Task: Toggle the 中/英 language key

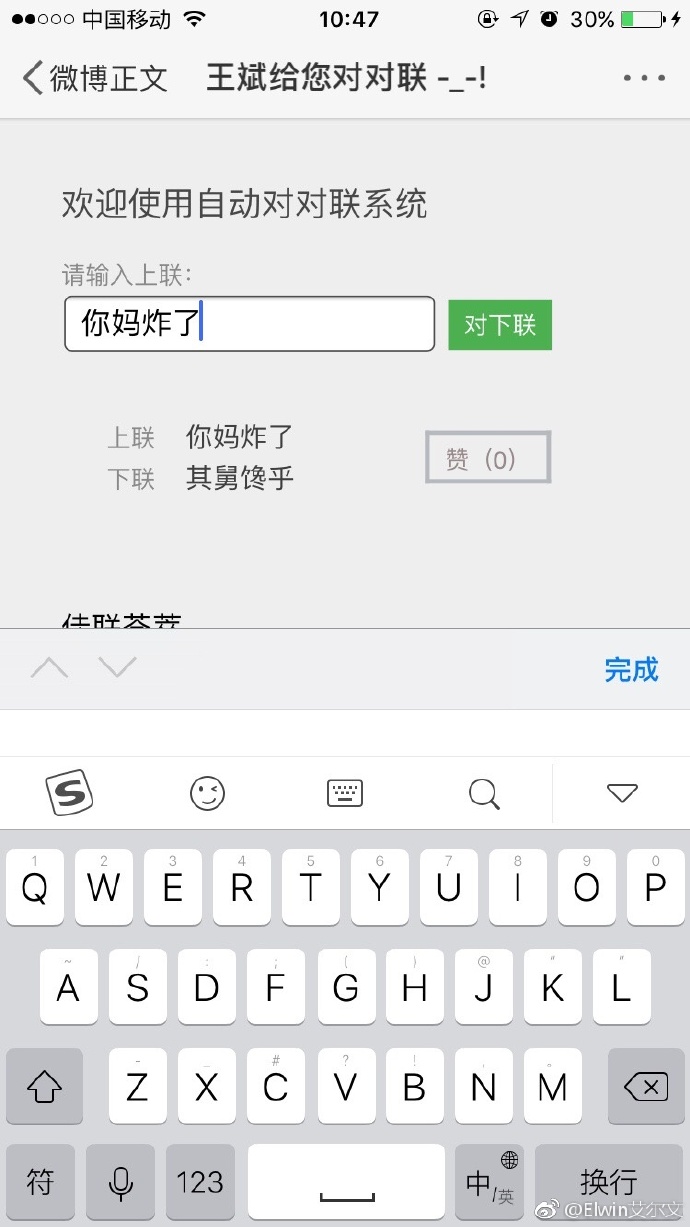Action: point(490,1182)
